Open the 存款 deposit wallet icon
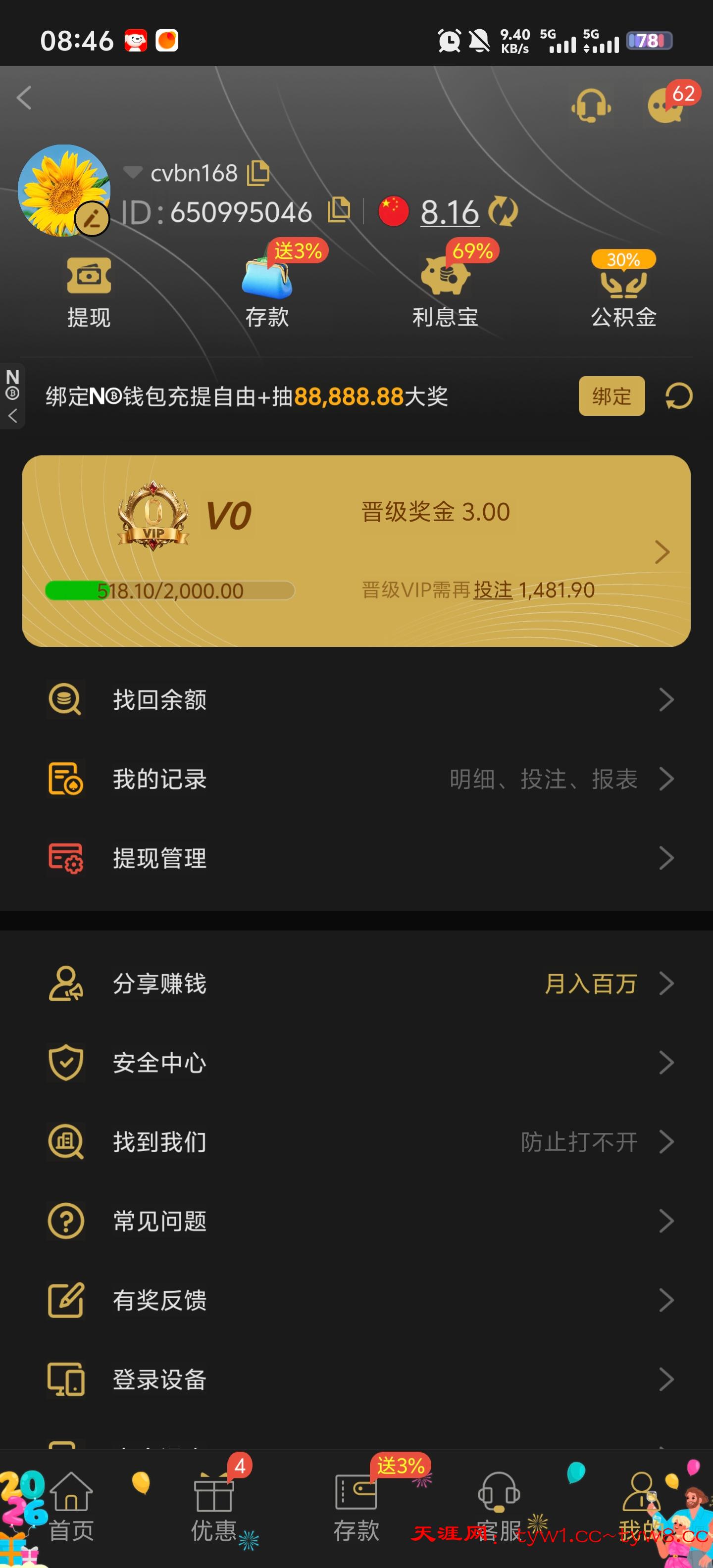This screenshot has width=713, height=1568. click(266, 280)
